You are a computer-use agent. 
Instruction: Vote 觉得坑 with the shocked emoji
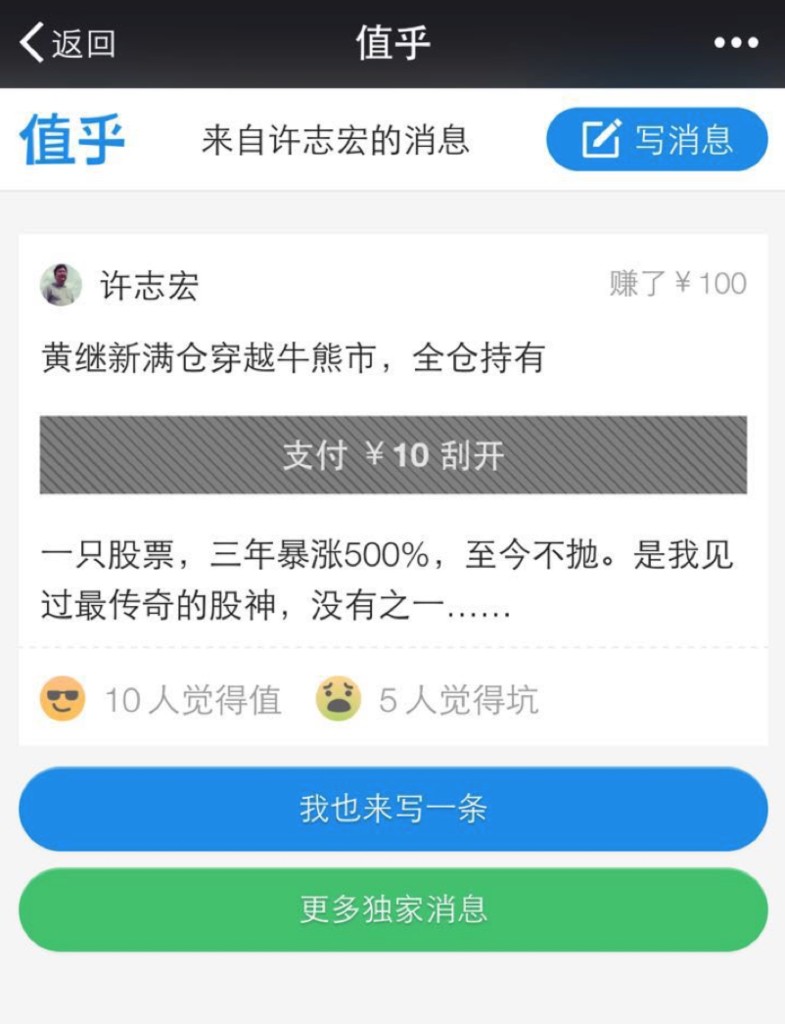pos(339,699)
